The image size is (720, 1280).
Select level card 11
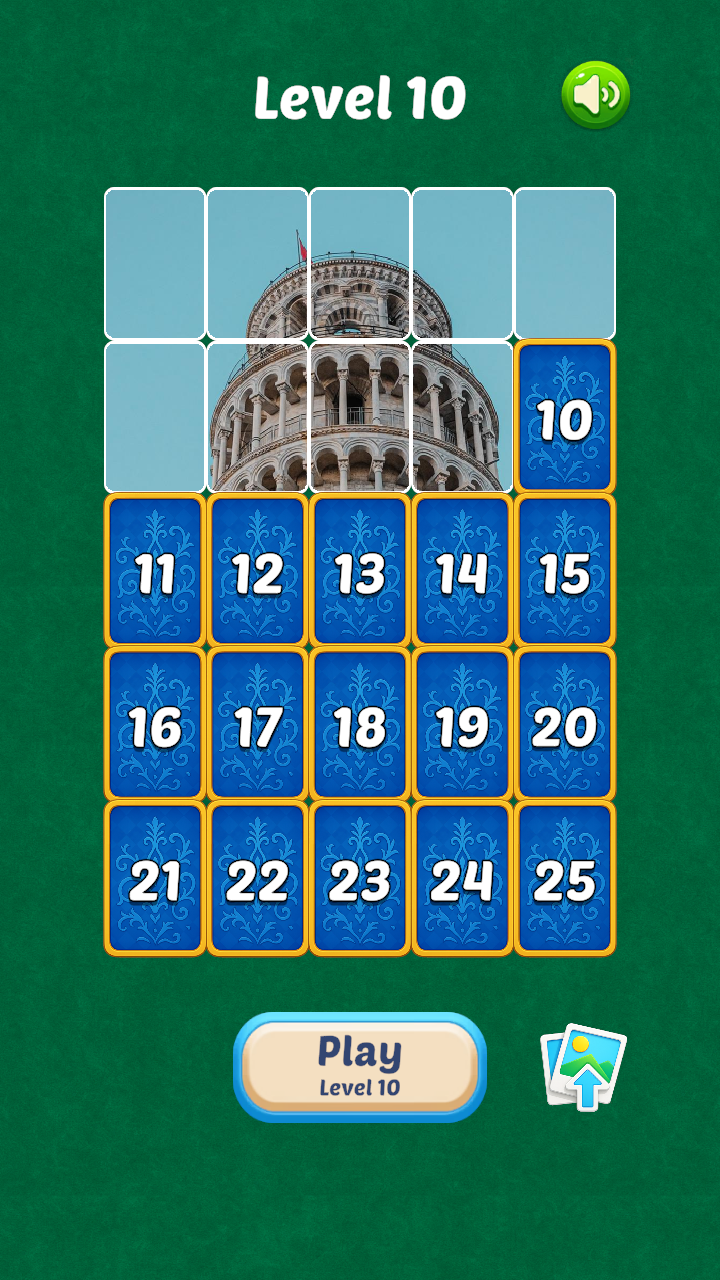(155, 571)
